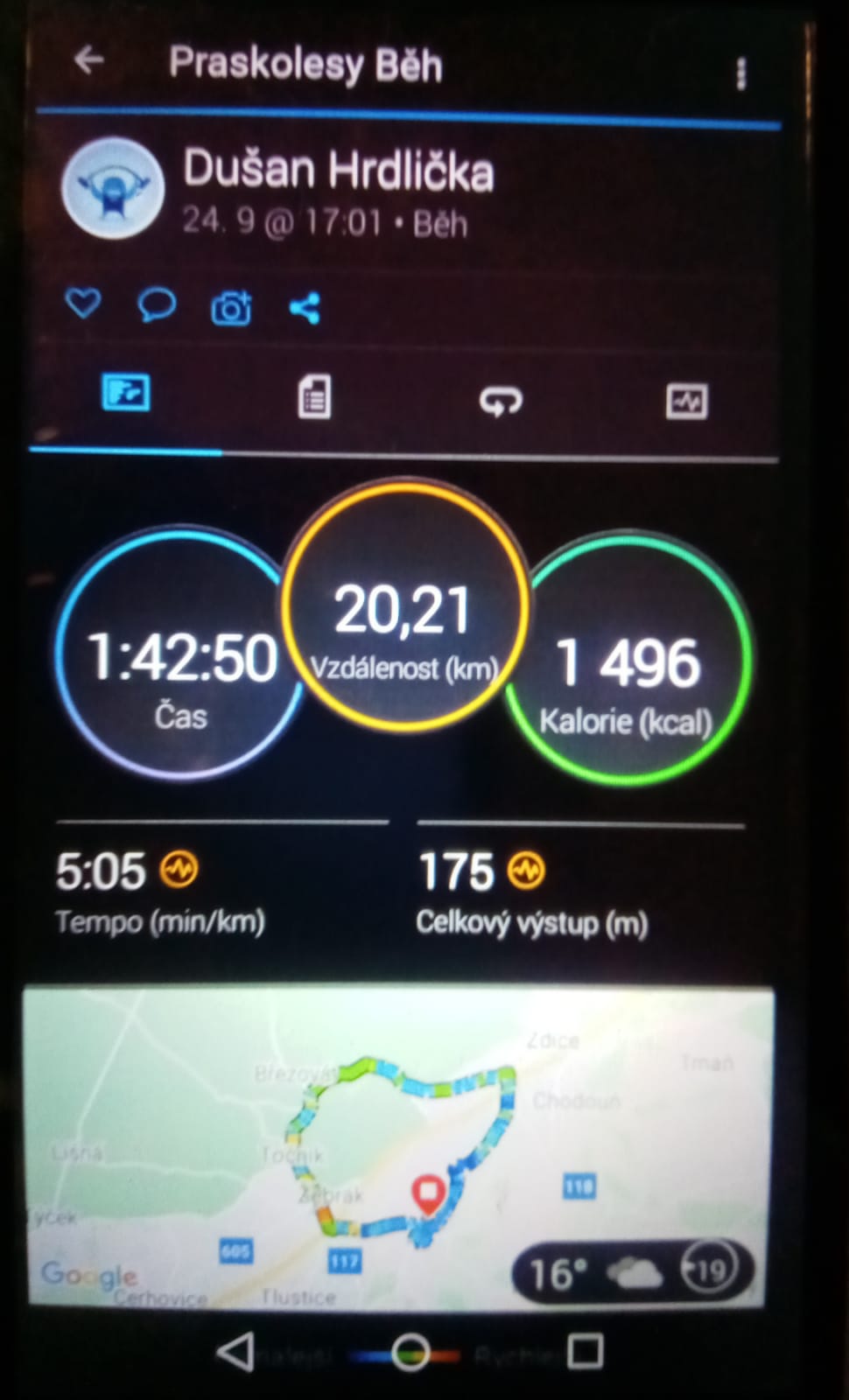Like this run with the heart icon

point(83,304)
